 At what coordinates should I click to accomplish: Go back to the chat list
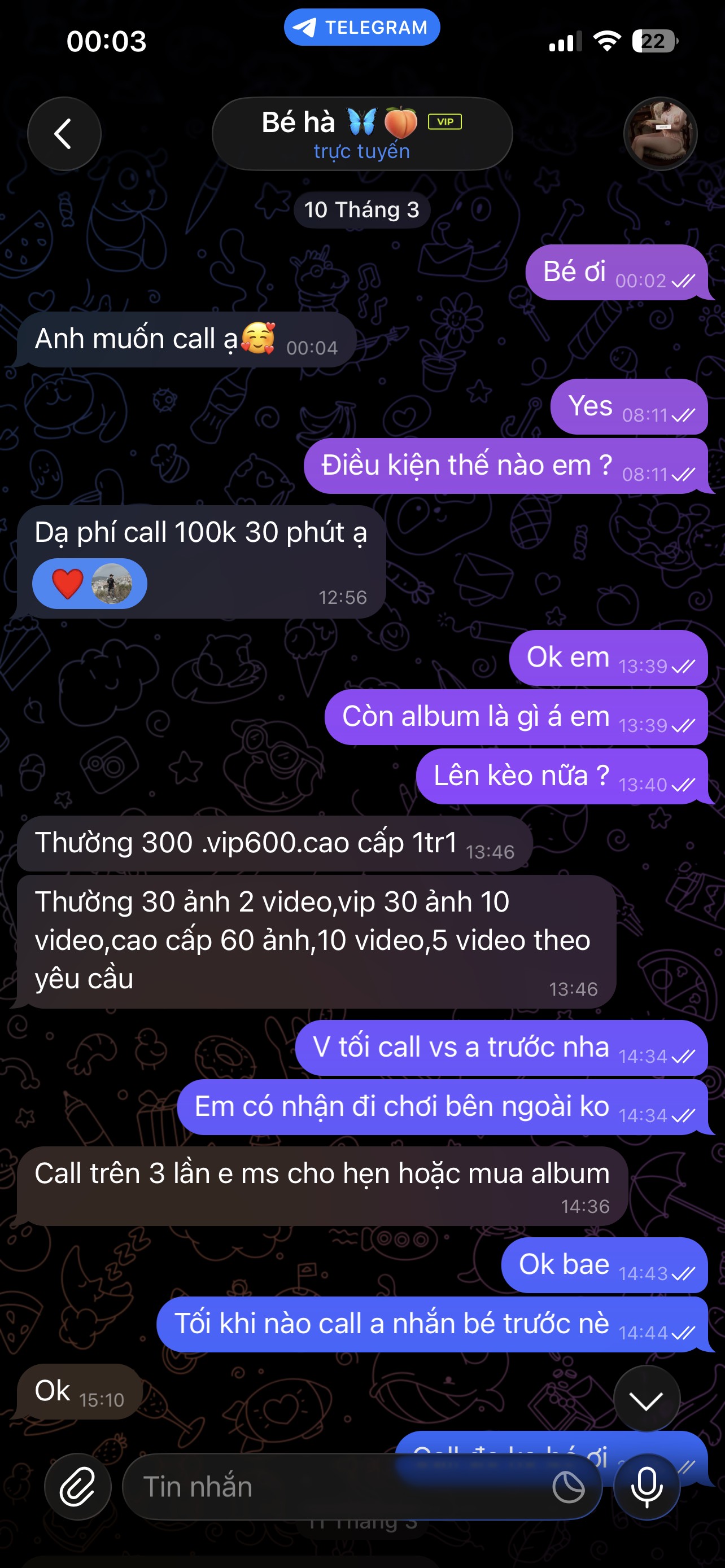pyautogui.click(x=64, y=134)
